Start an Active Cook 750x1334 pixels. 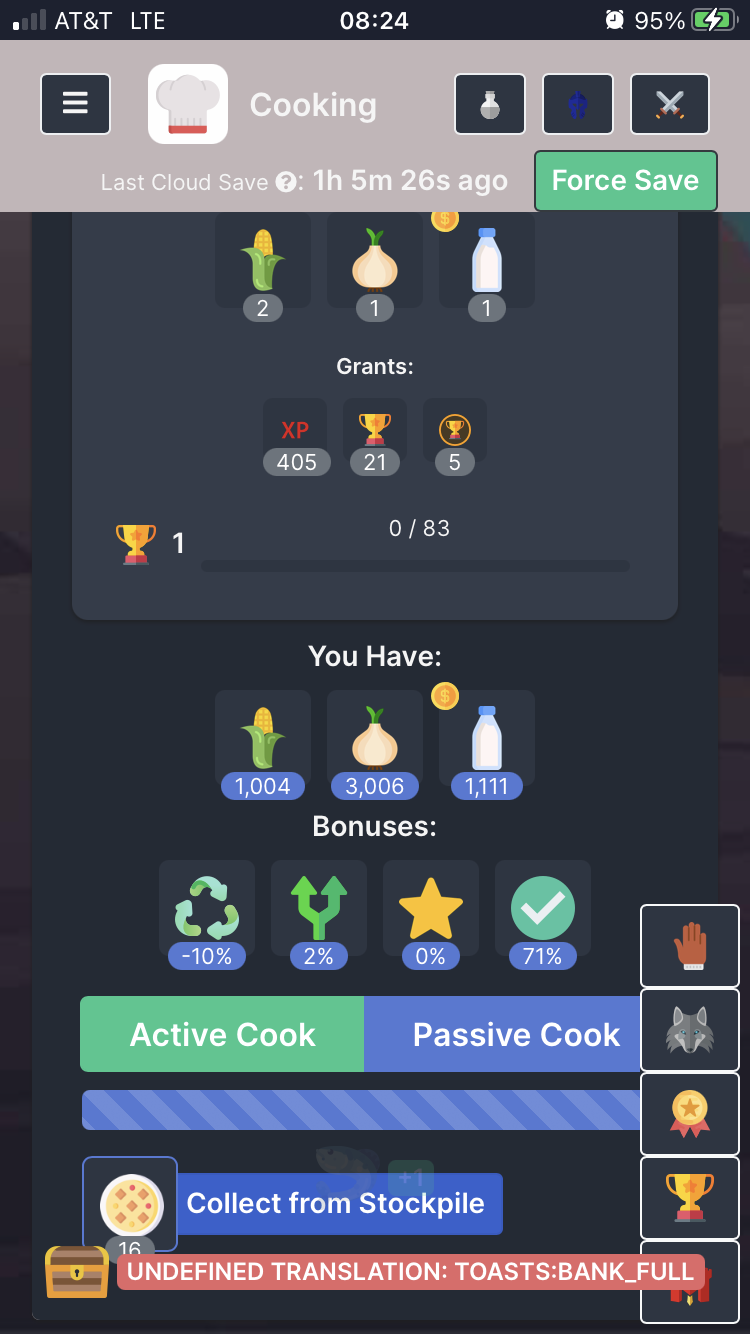(222, 1034)
